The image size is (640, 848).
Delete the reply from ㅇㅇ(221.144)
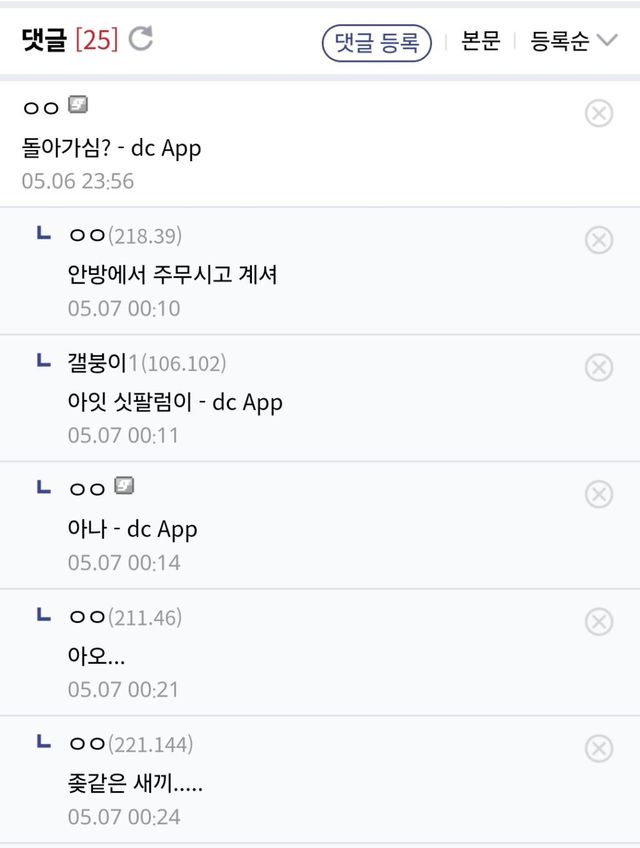coord(599,749)
